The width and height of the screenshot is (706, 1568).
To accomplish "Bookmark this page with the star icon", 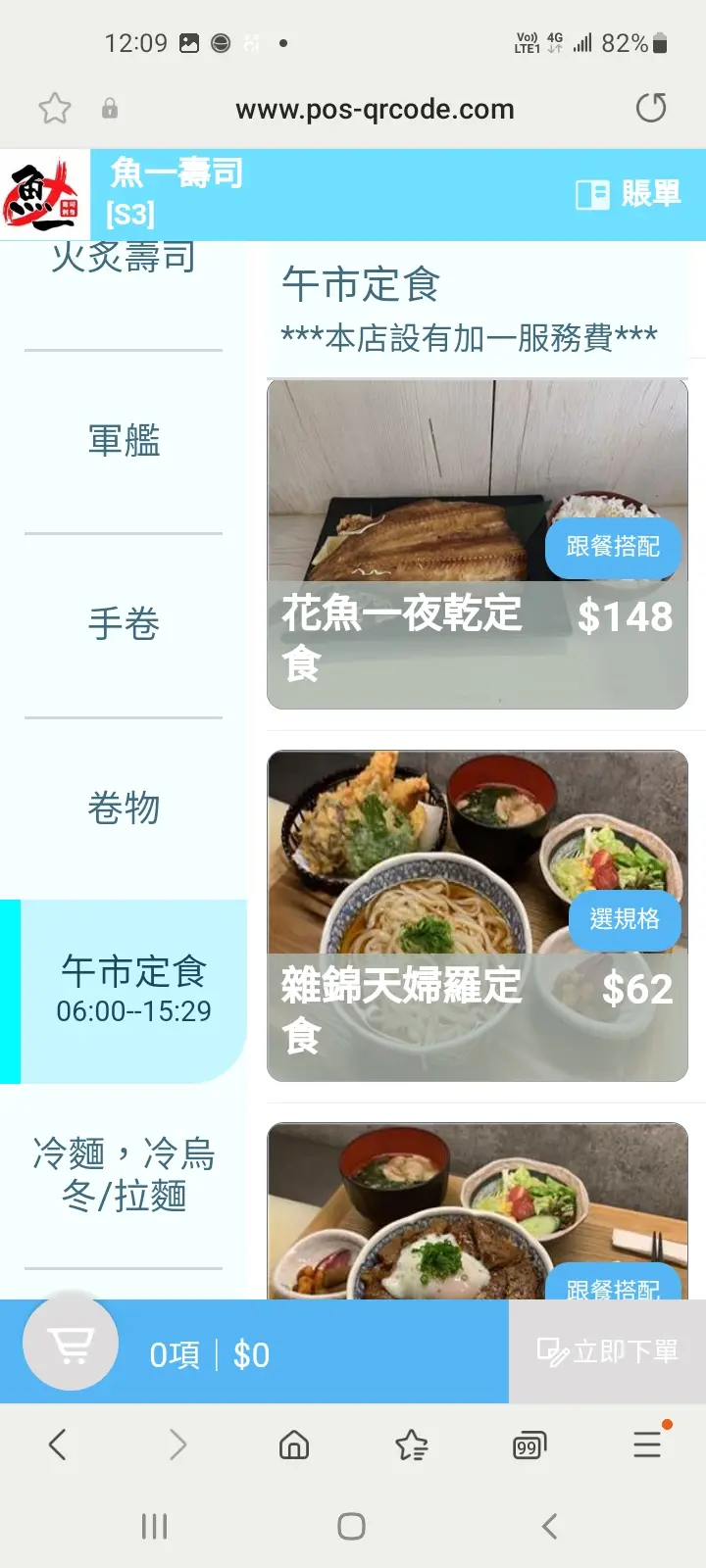I will pos(55,108).
